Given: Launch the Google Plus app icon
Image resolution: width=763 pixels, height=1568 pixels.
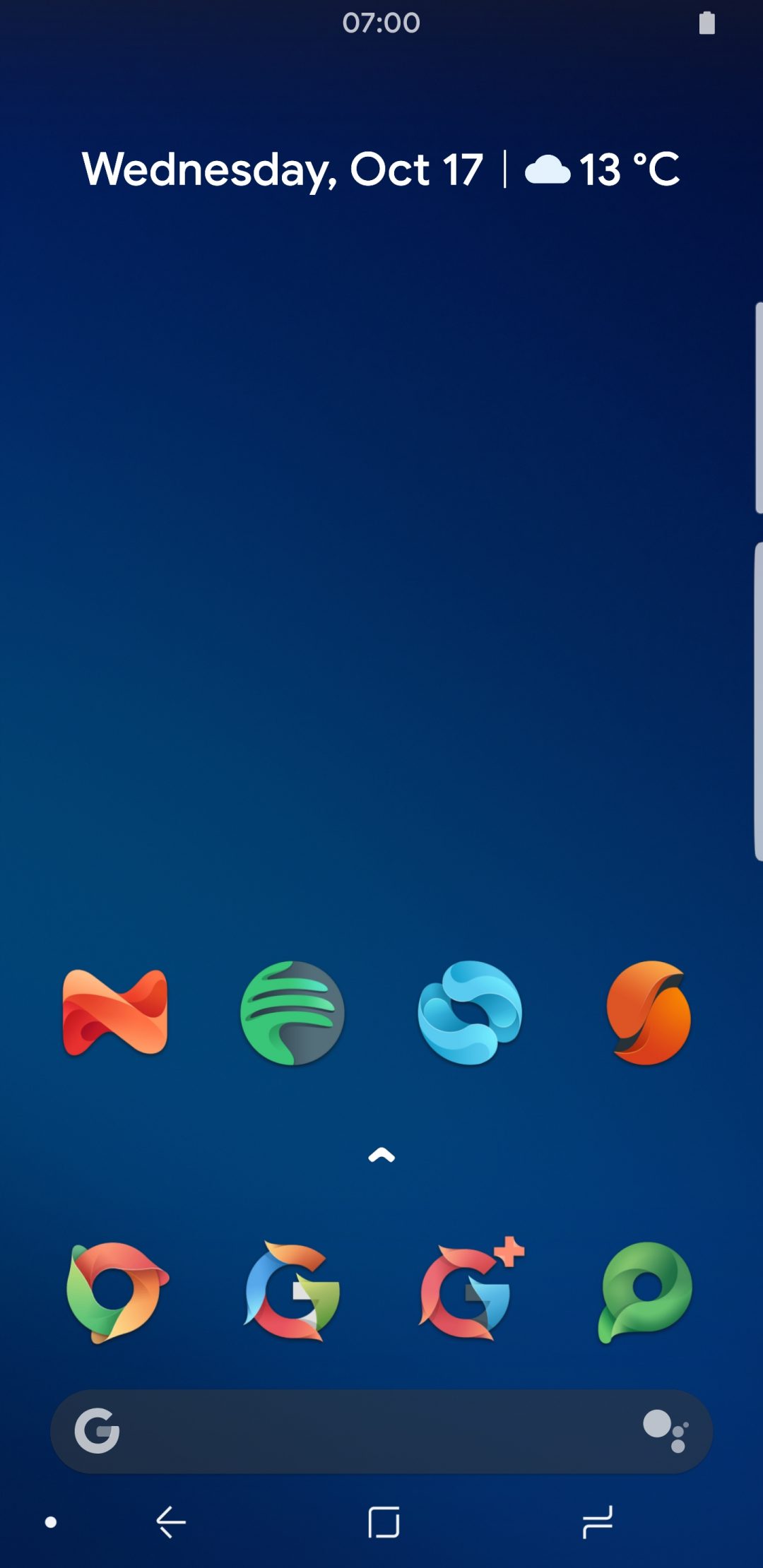Looking at the screenshot, I should coord(471,1289).
